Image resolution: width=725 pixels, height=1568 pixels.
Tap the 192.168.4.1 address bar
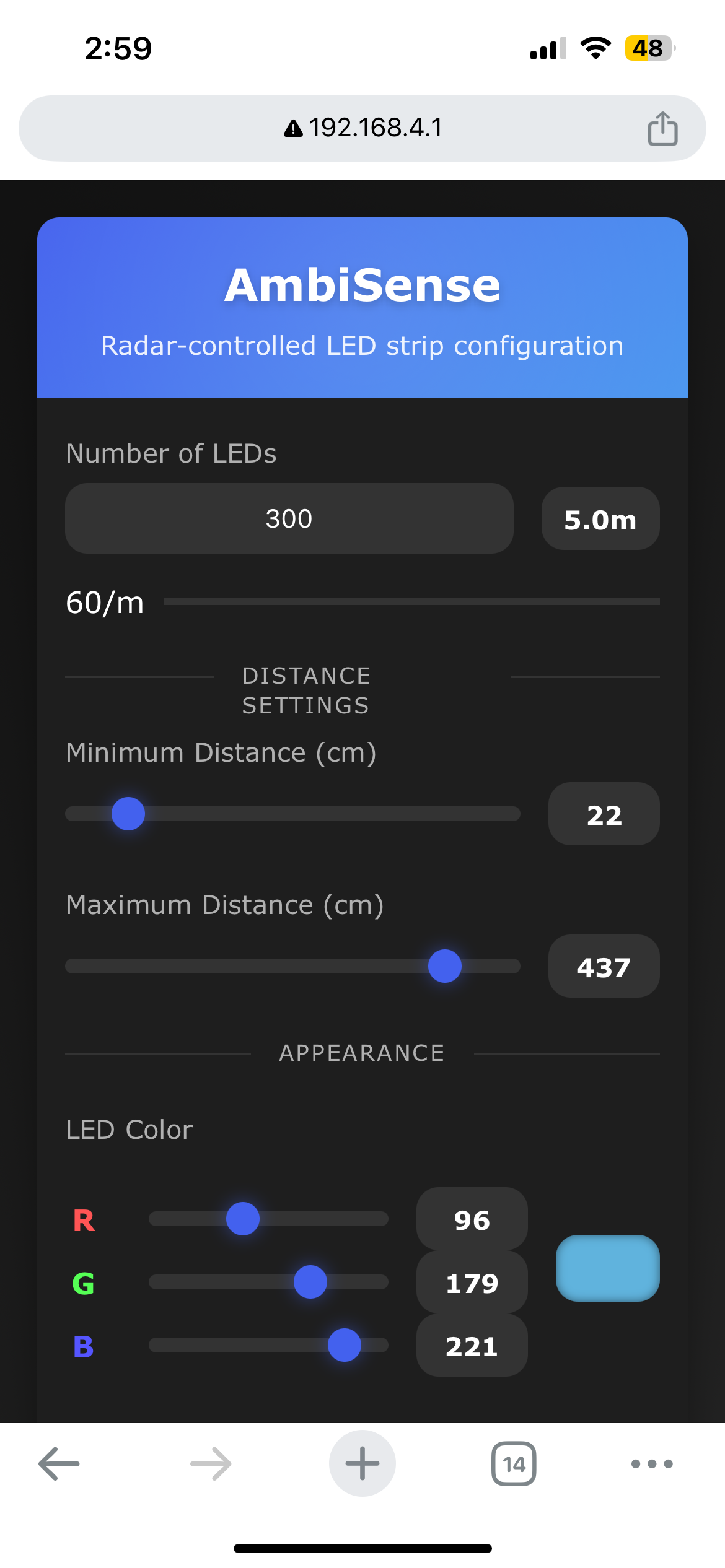[362, 128]
